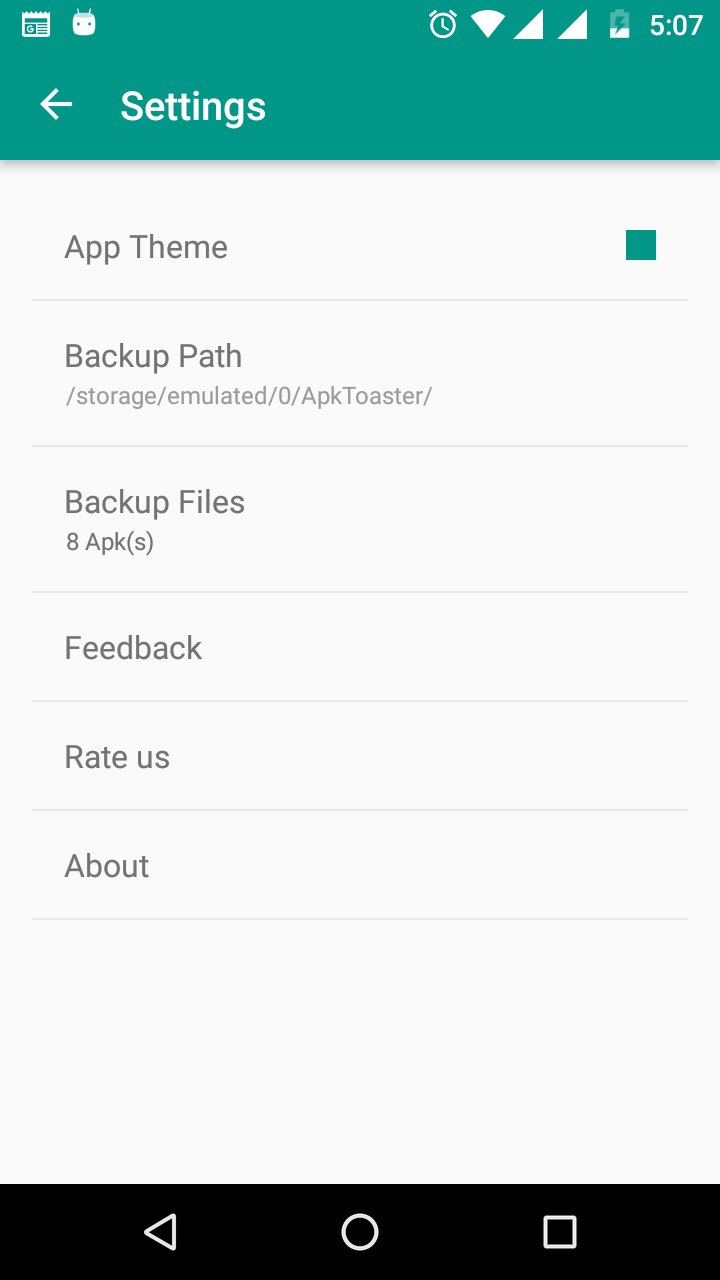Open the About page
The height and width of the screenshot is (1280, 720).
(360, 865)
